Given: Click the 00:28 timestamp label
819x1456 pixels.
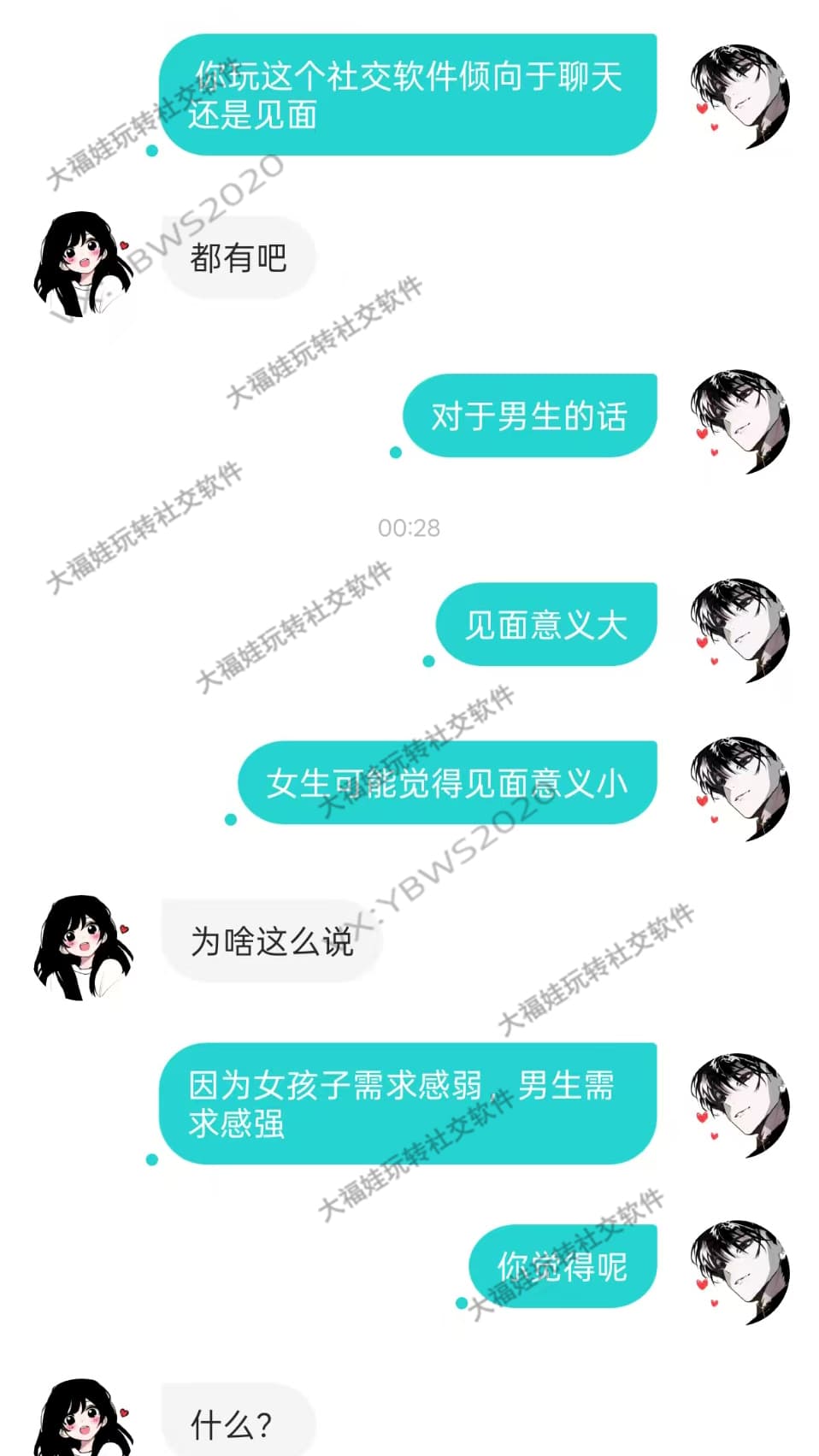Looking at the screenshot, I should 409,528.
